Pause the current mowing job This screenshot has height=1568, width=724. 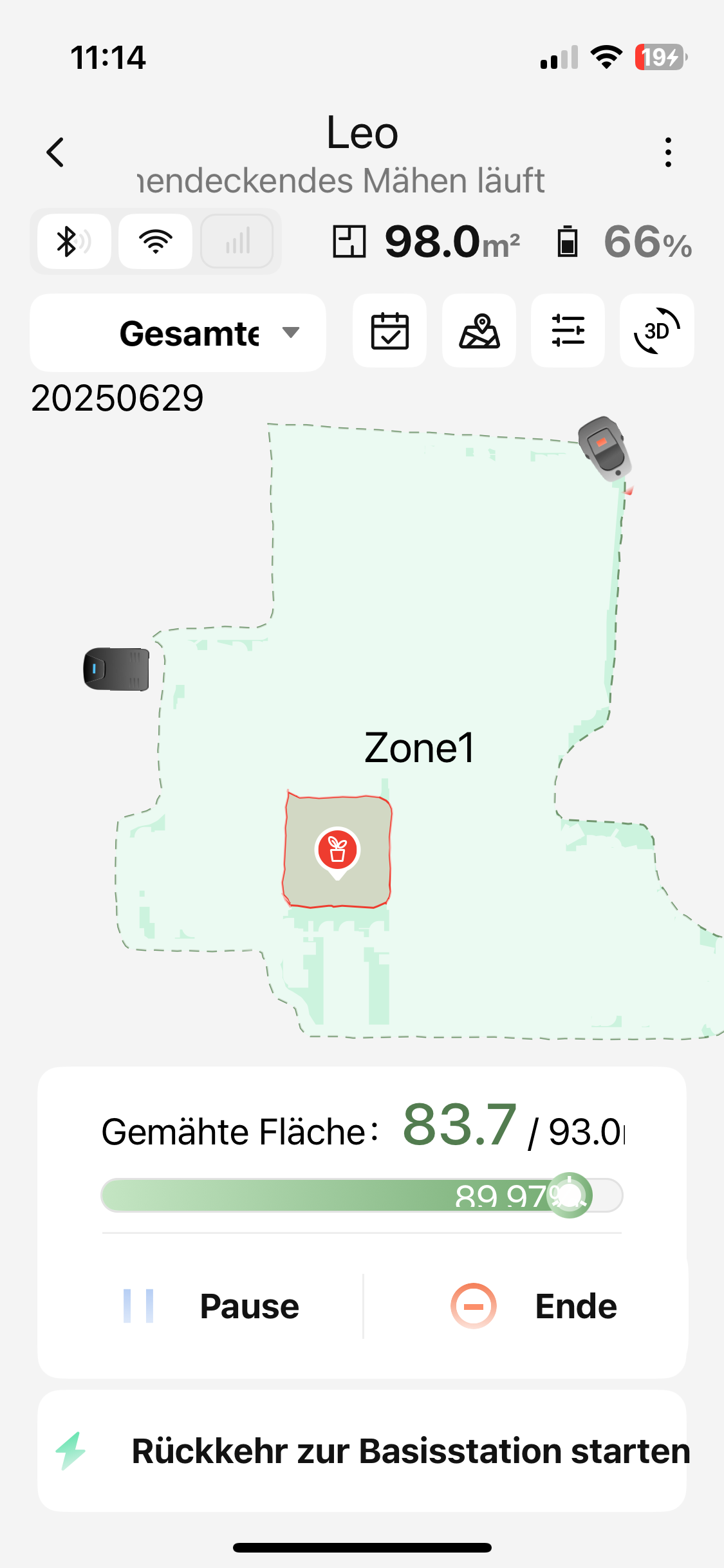[x=212, y=1306]
